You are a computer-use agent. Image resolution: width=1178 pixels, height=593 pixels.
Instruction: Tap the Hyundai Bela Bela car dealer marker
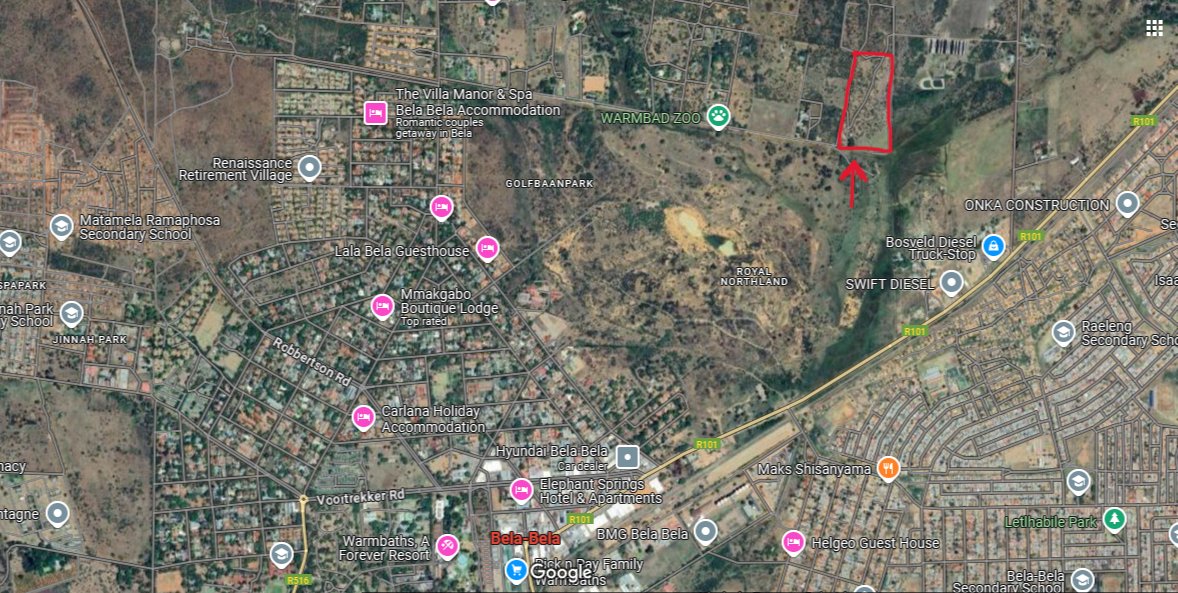(627, 457)
